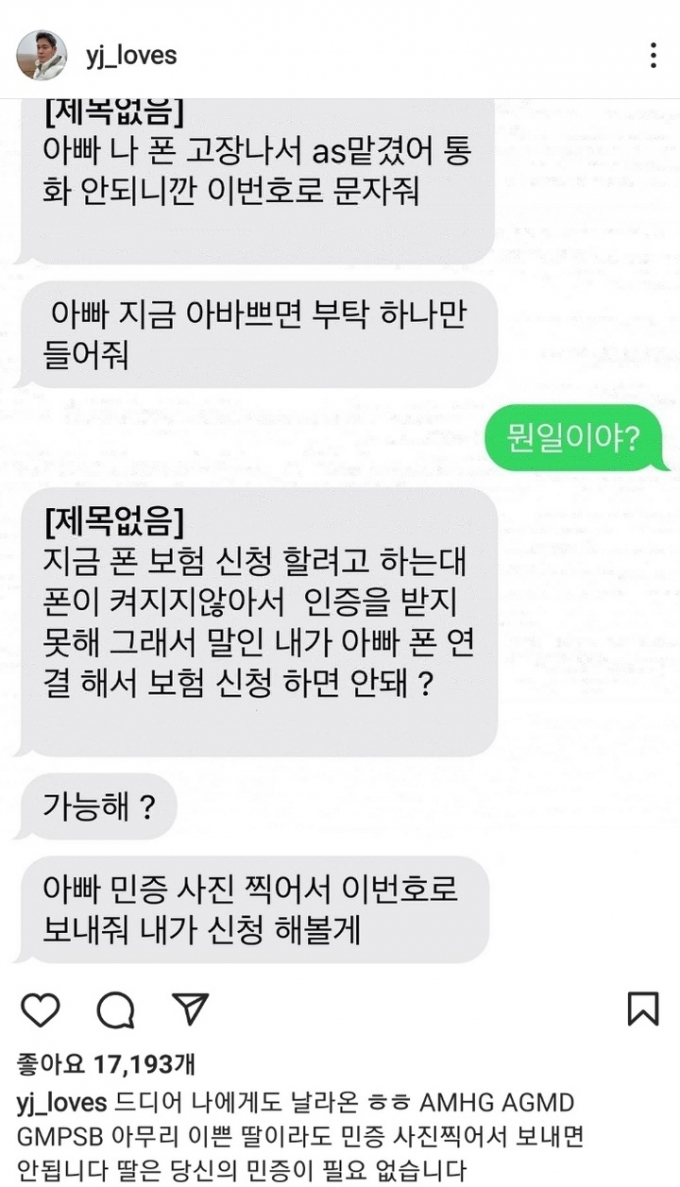
Task: Open yj_loves username in post header
Action: (131, 55)
